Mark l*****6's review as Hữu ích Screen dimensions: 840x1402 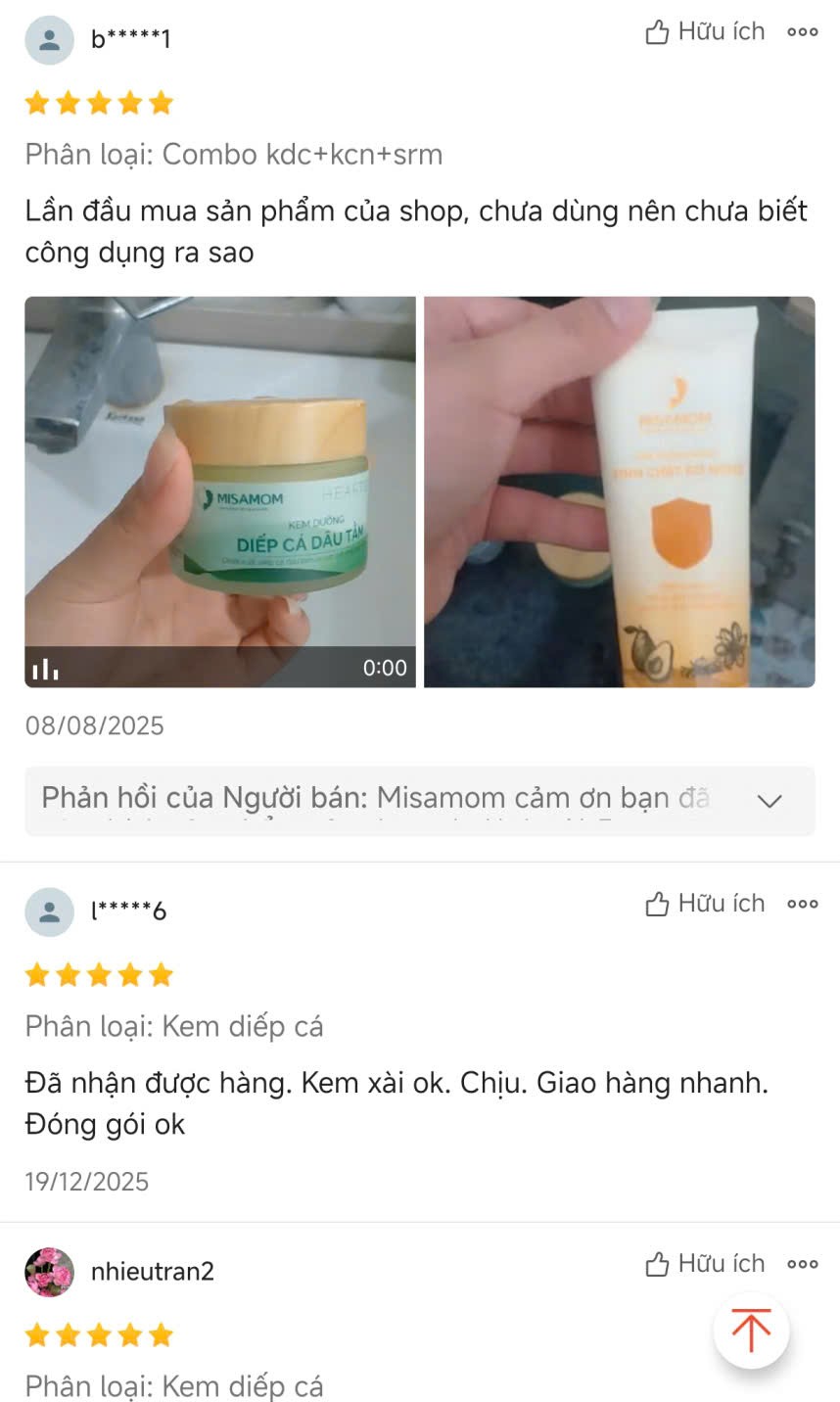(x=705, y=904)
